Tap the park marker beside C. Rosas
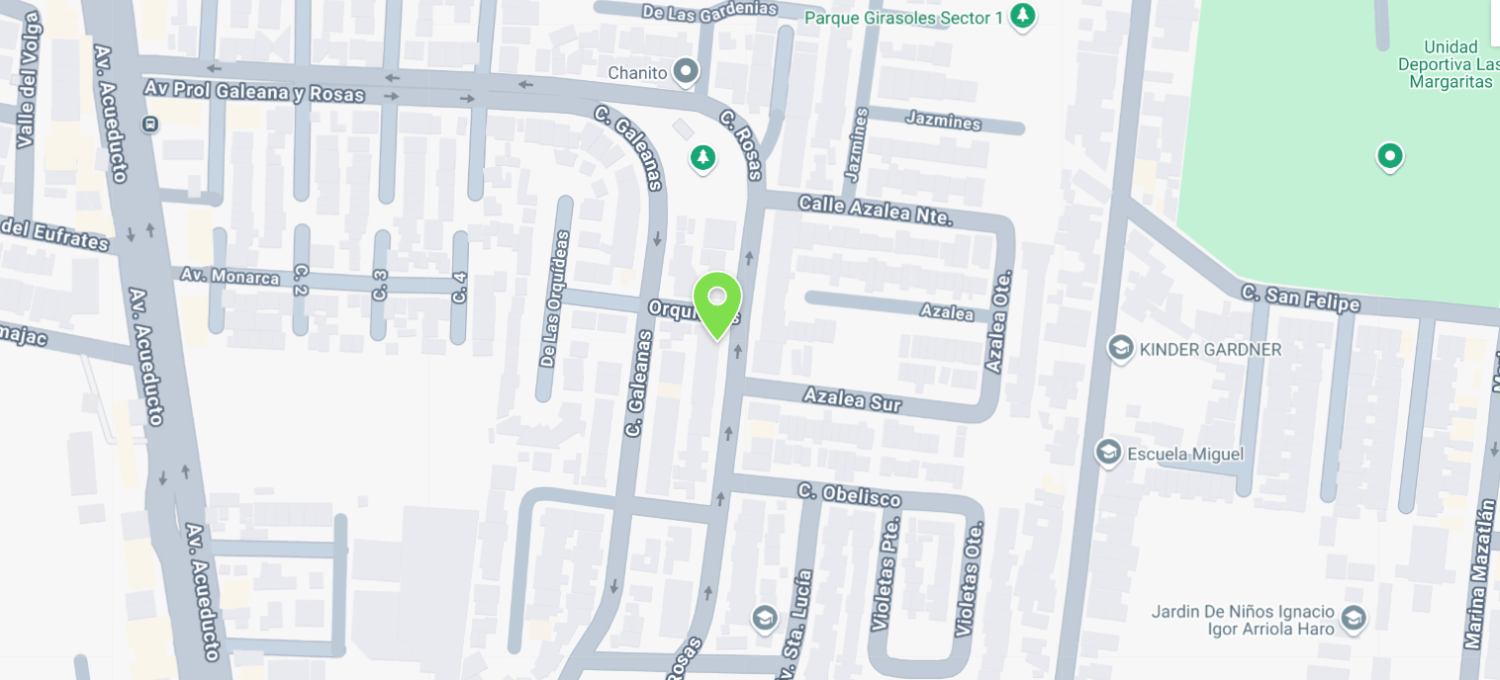This screenshot has height=680, width=1500. (x=704, y=157)
